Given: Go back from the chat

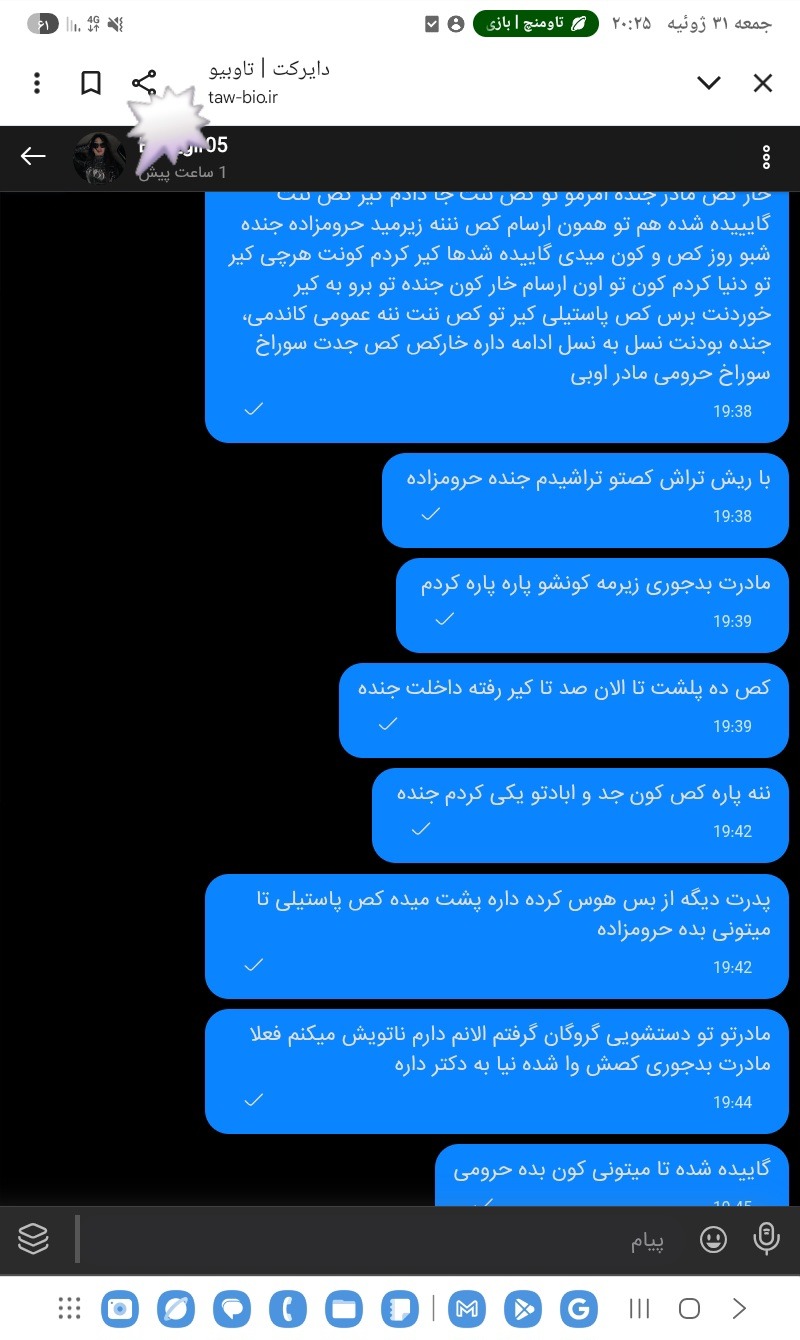Looking at the screenshot, I should (34, 156).
